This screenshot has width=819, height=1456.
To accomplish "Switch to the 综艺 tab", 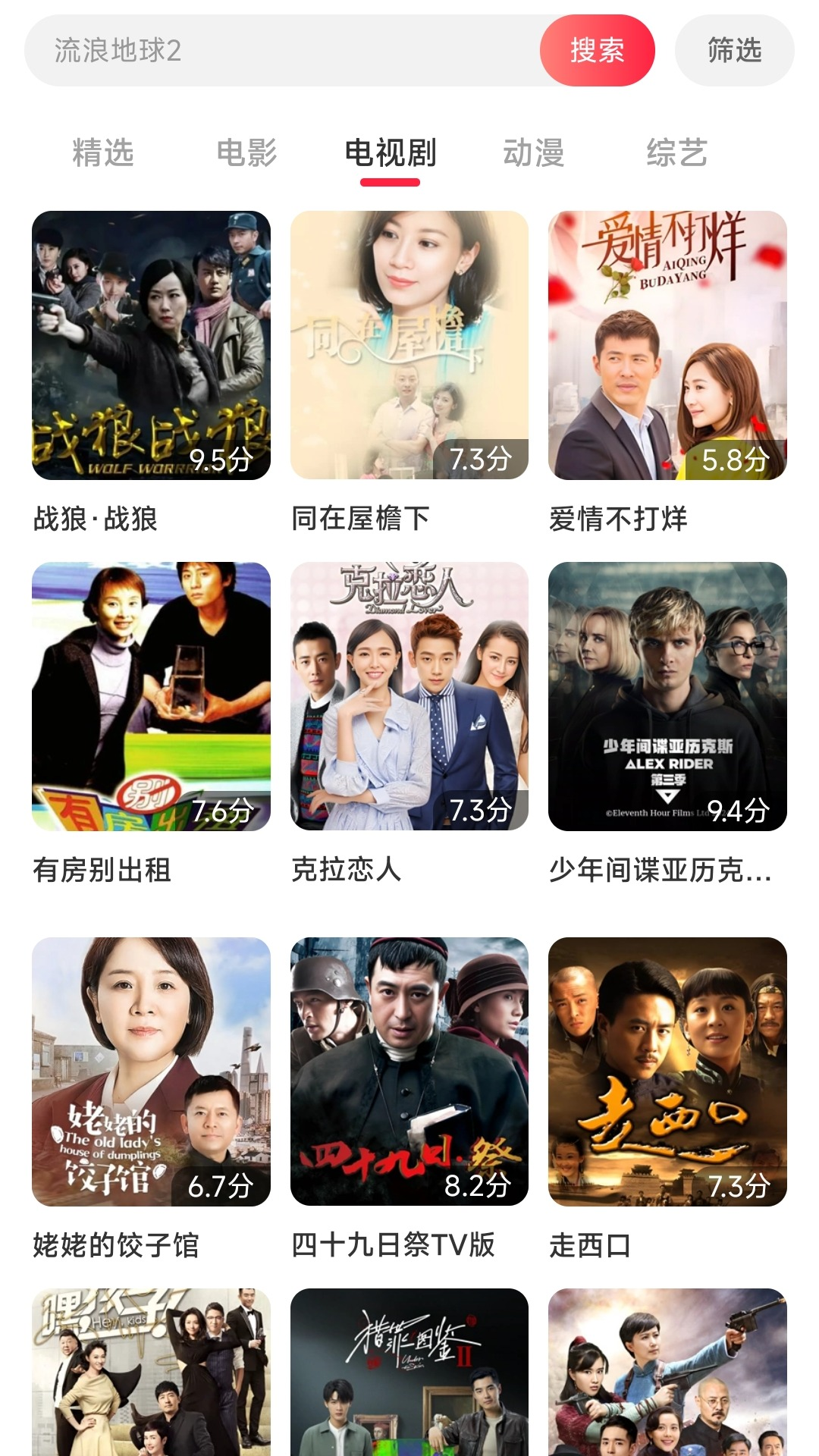I will point(676,152).
